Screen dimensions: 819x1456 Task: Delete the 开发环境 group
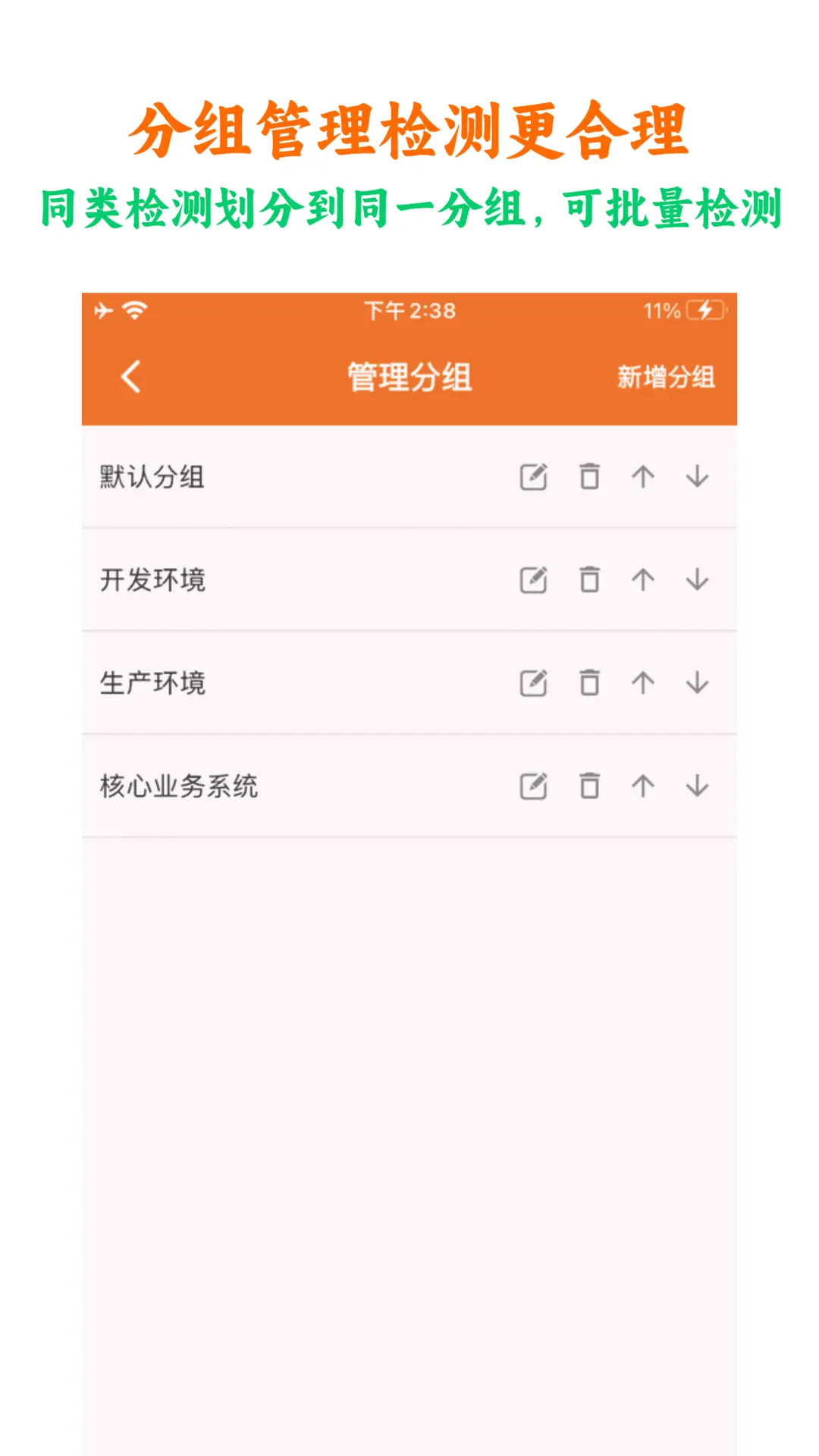[x=588, y=581]
